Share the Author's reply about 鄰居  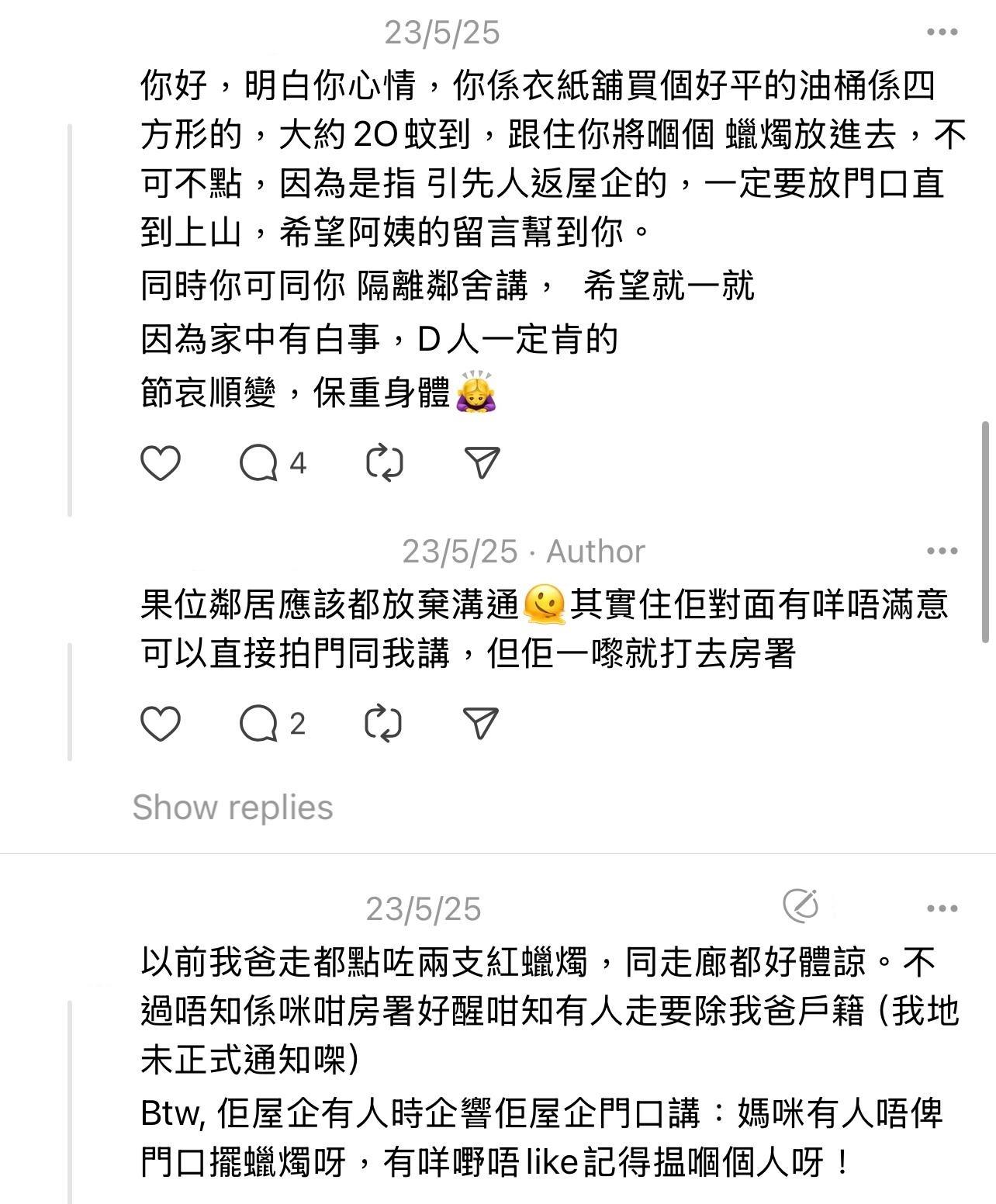tap(480, 724)
